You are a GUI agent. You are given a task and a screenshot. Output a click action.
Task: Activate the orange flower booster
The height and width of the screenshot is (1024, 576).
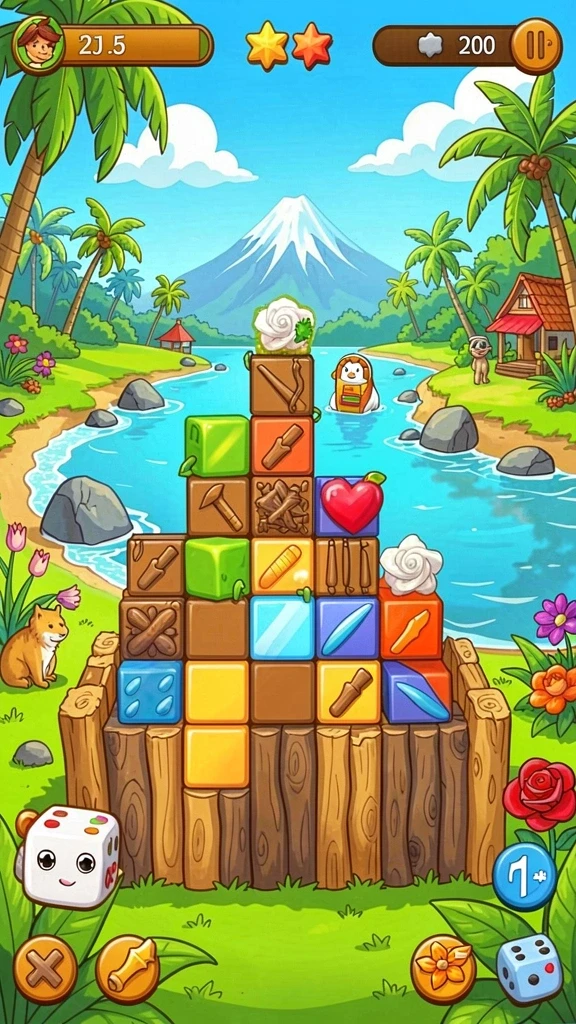[443, 968]
